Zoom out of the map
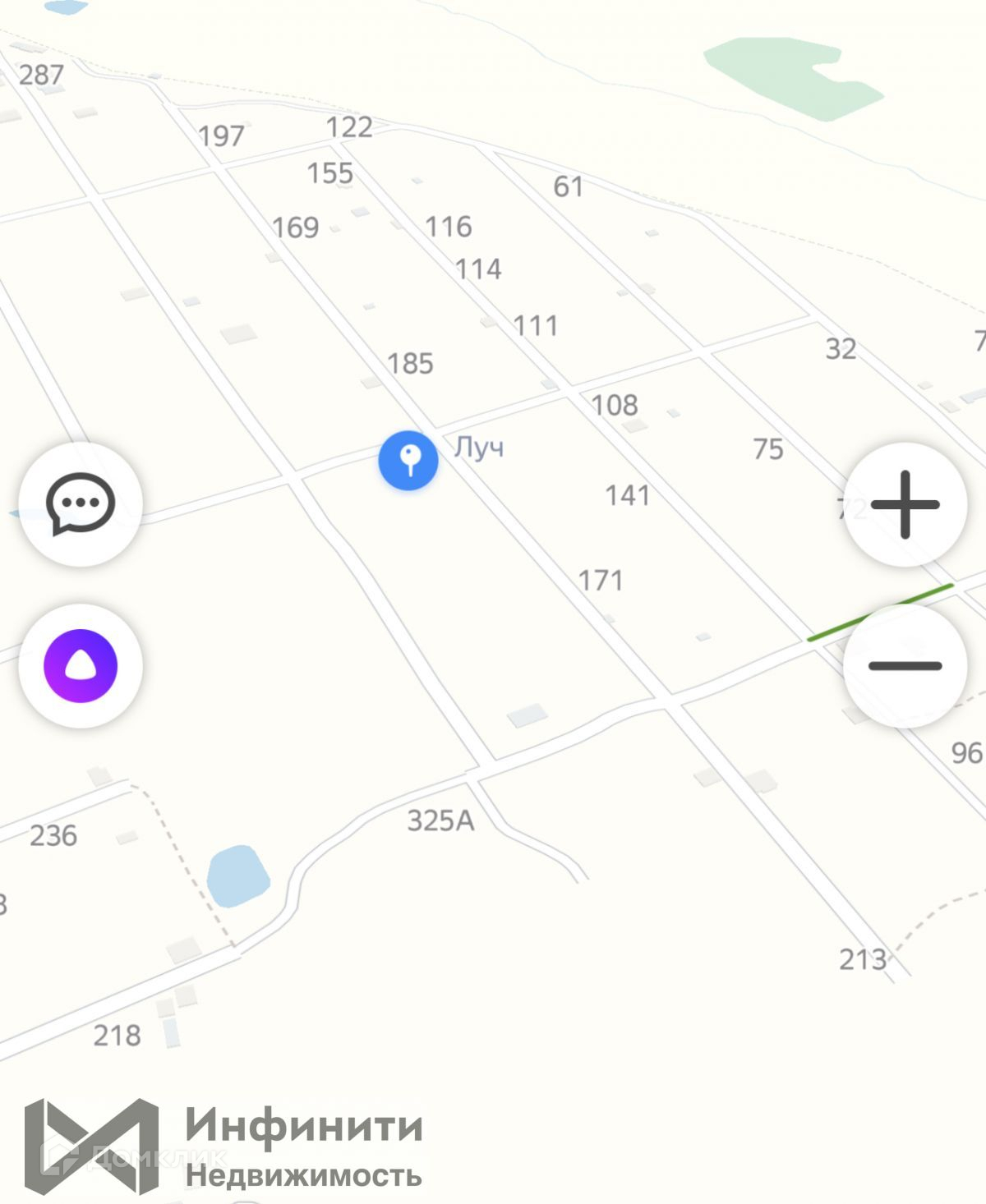 (x=905, y=665)
